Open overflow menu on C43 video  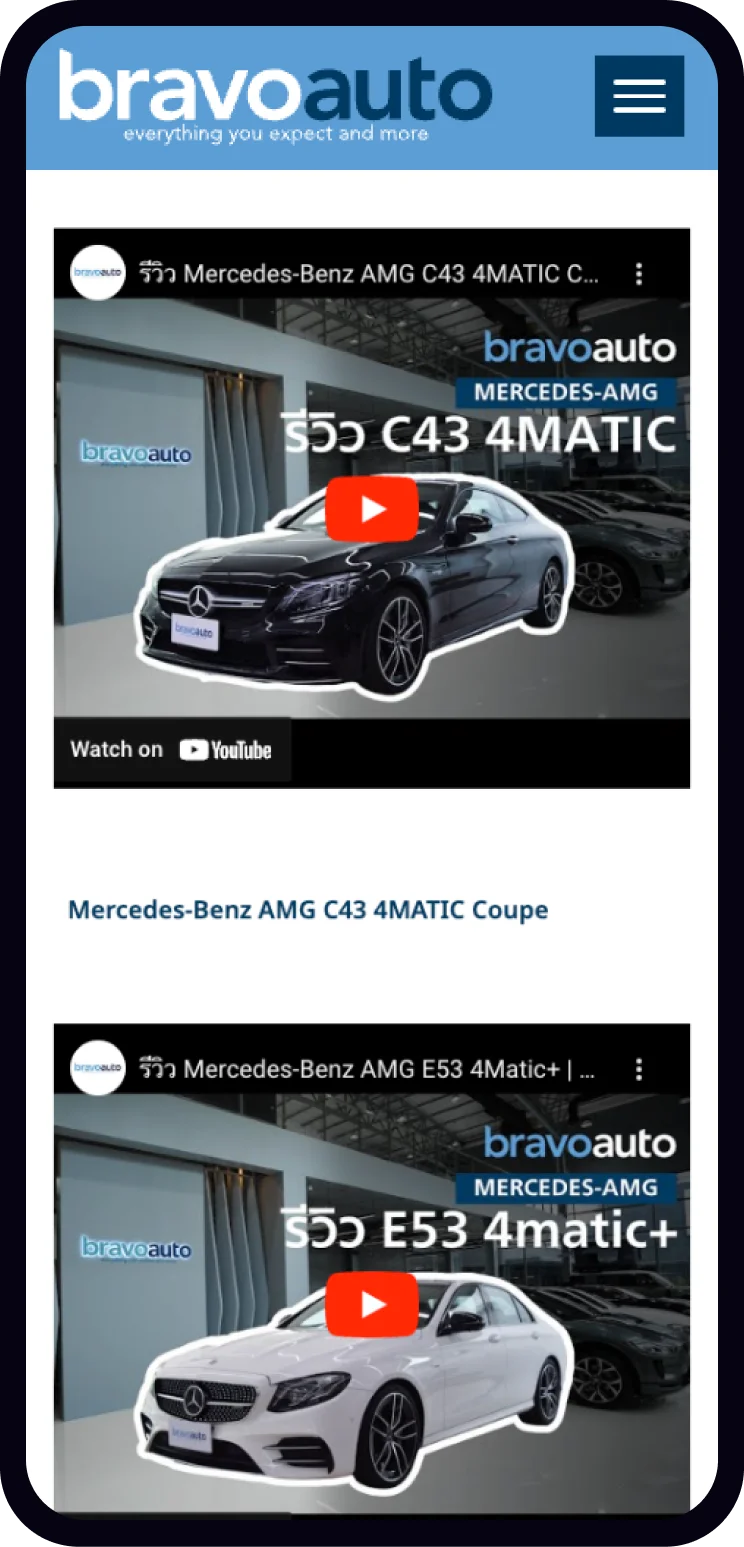click(639, 274)
